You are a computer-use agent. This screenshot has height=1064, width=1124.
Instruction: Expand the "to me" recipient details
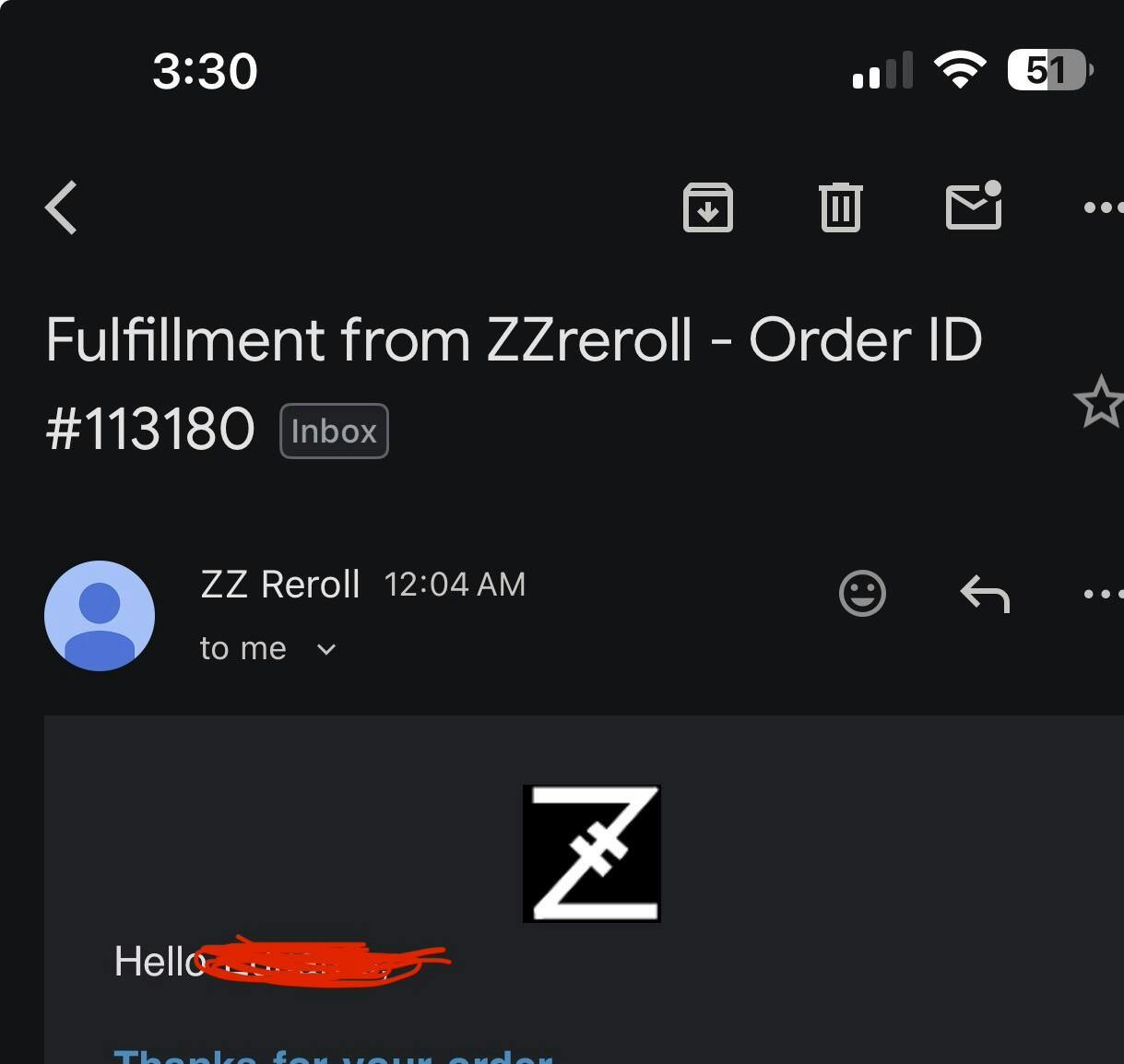point(325,649)
